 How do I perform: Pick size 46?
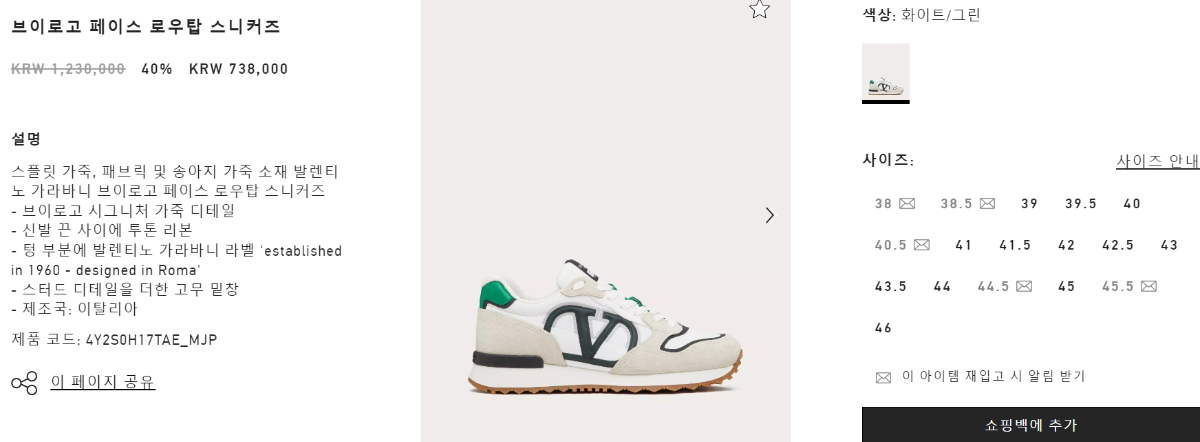pos(883,328)
